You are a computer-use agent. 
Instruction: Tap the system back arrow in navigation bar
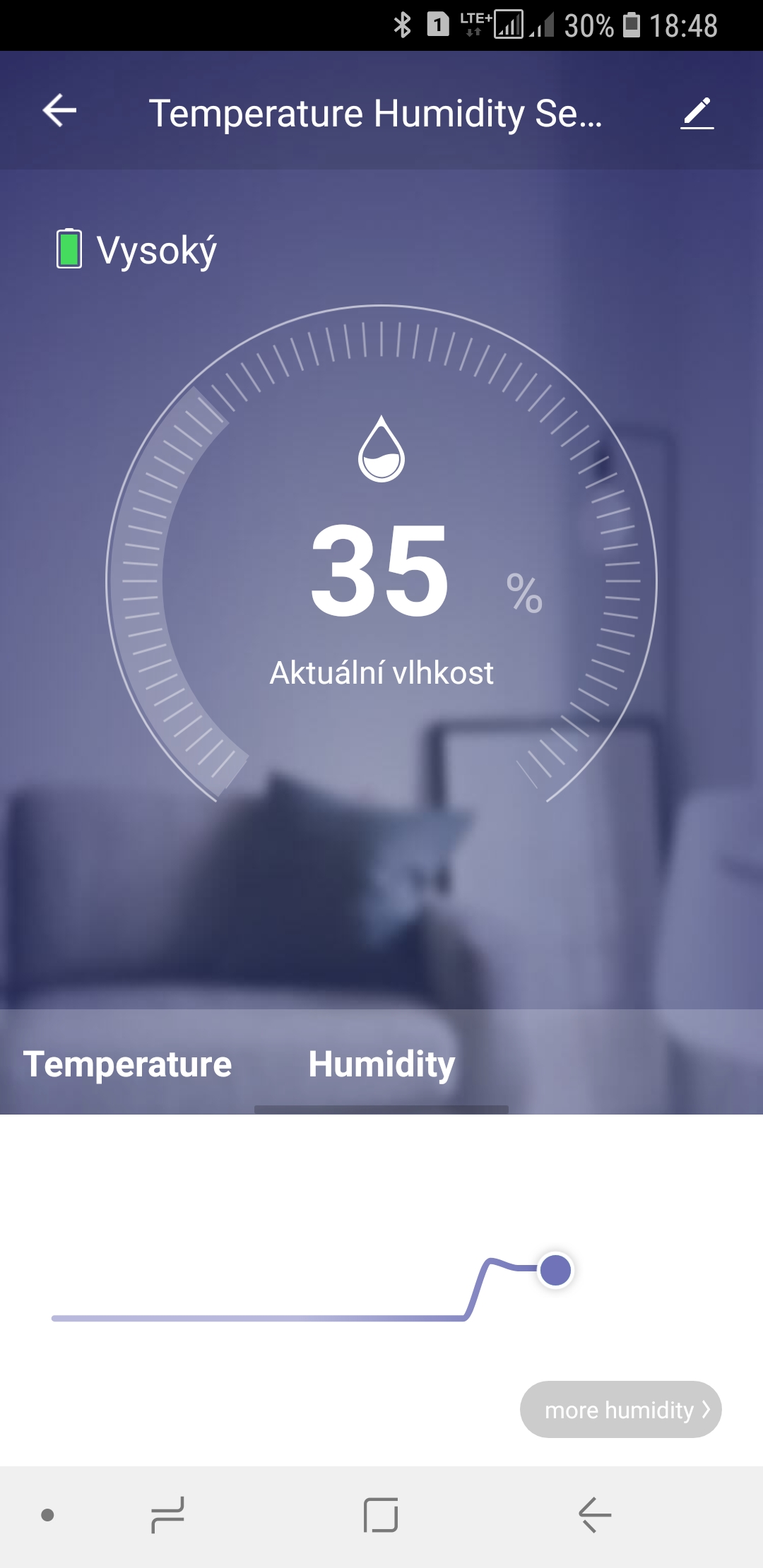pyautogui.click(x=594, y=1515)
